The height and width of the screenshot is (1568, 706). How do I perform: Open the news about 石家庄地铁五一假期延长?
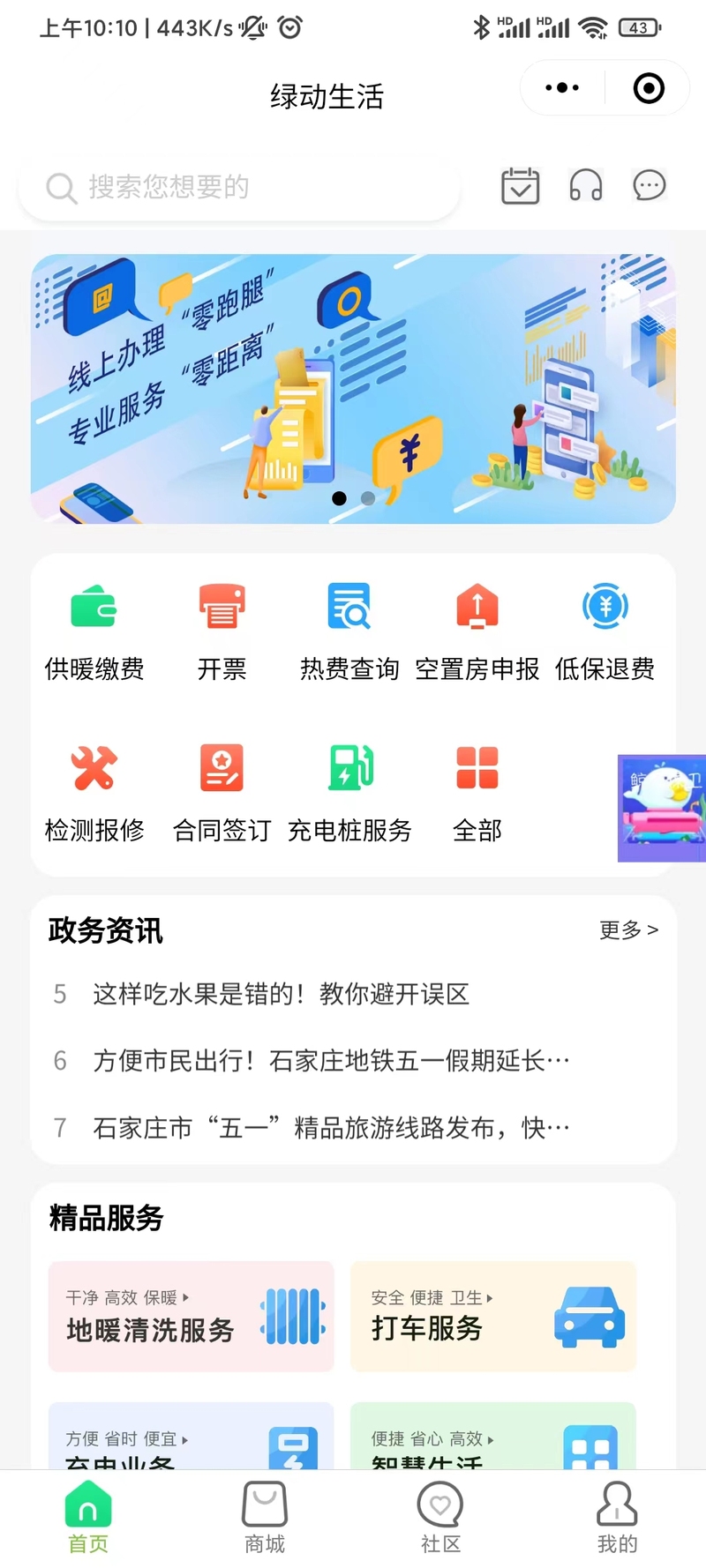click(x=332, y=1060)
